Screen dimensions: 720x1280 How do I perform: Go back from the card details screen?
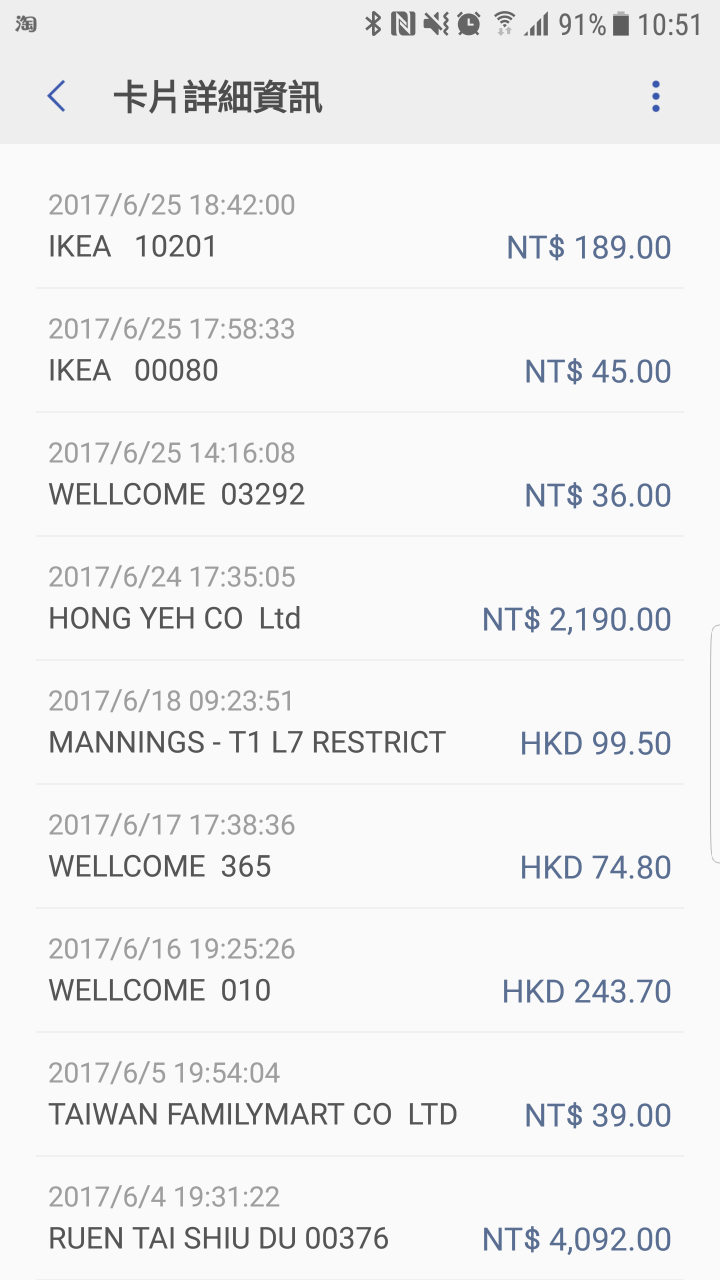[x=56, y=97]
